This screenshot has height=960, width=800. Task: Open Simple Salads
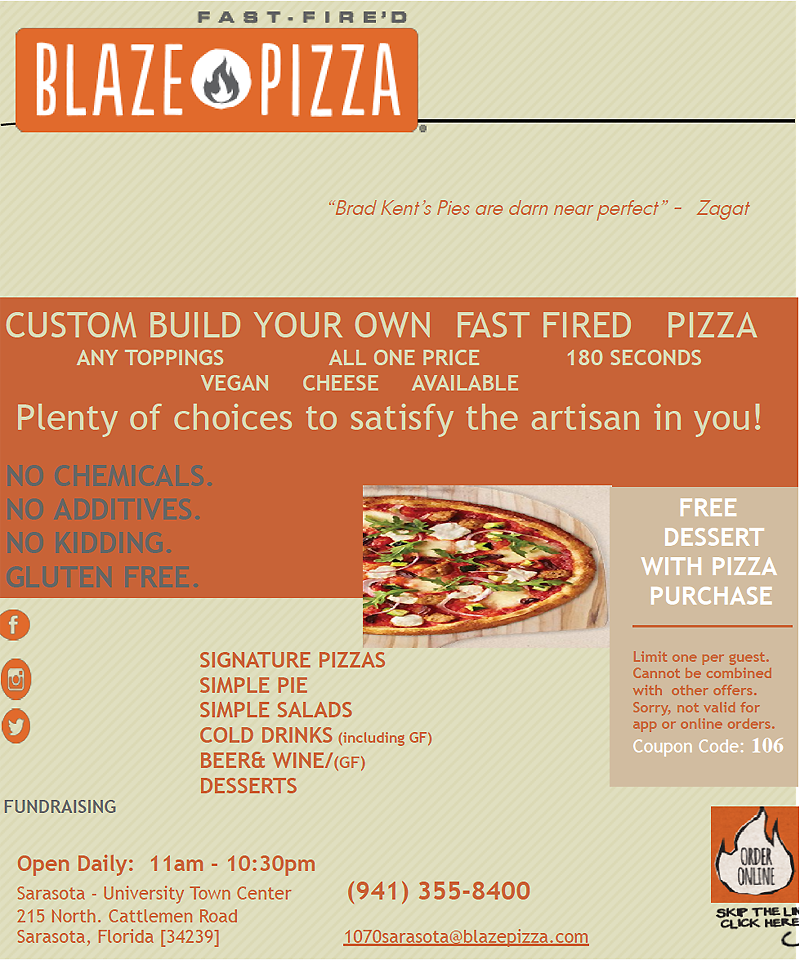tap(276, 711)
